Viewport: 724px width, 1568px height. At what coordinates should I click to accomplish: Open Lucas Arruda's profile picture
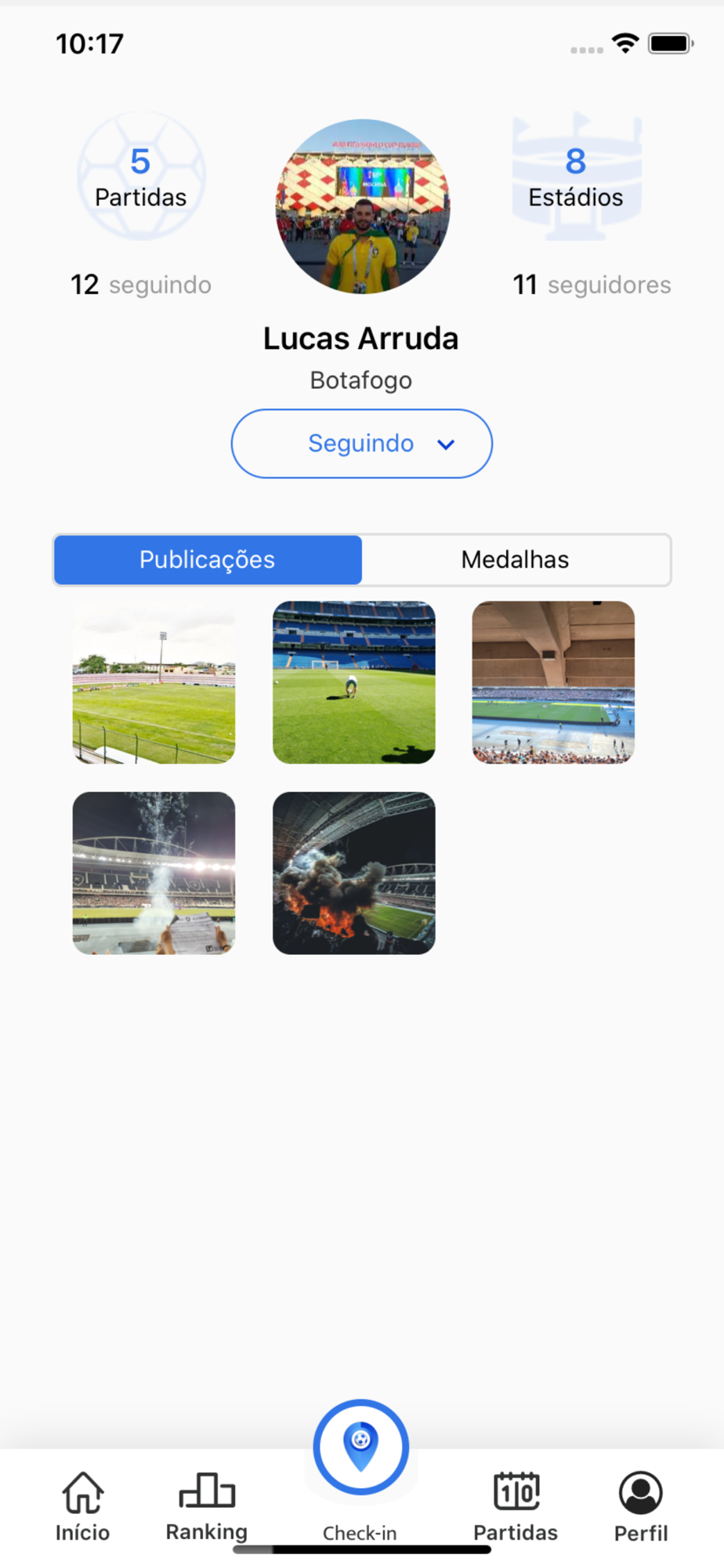click(x=362, y=207)
